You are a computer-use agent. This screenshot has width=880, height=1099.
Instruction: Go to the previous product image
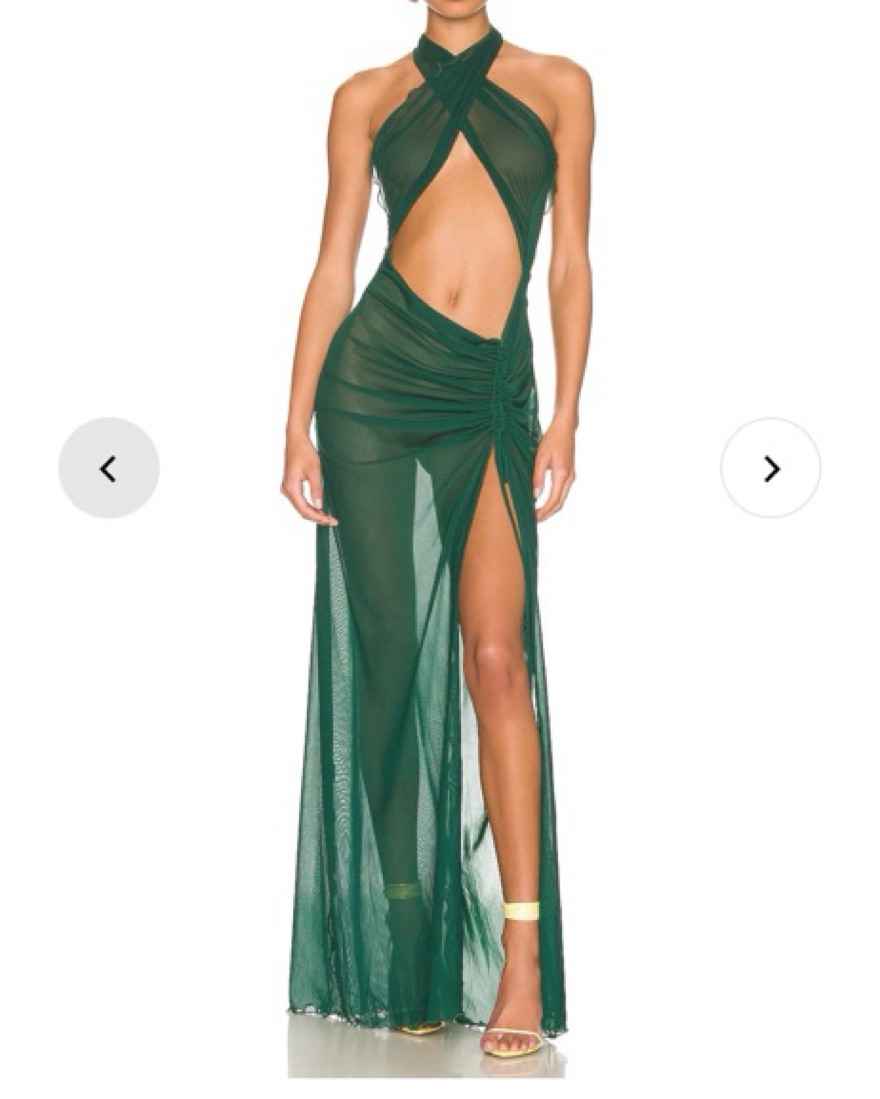[109, 468]
